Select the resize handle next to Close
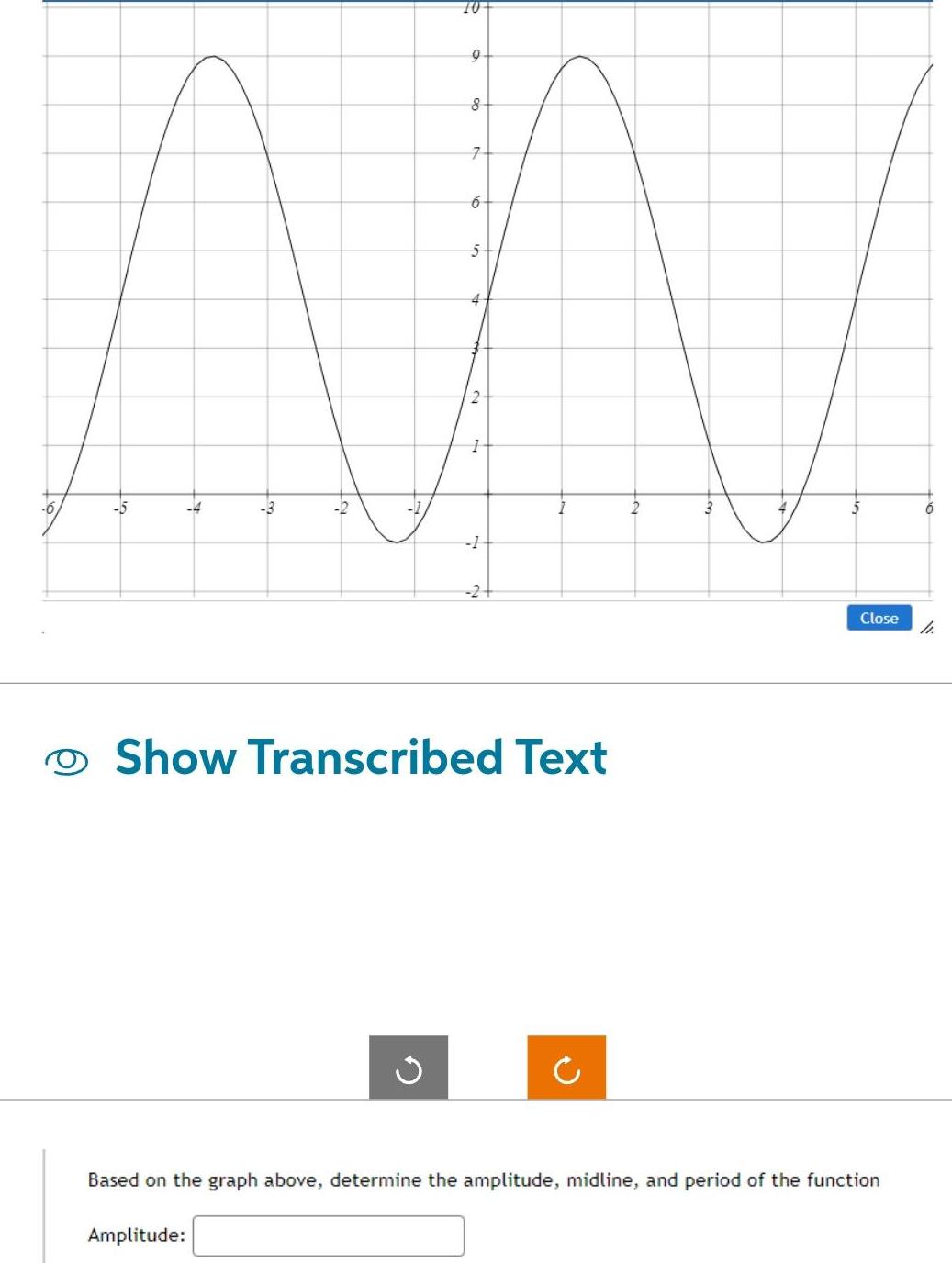This screenshot has width=952, height=1263. (928, 627)
